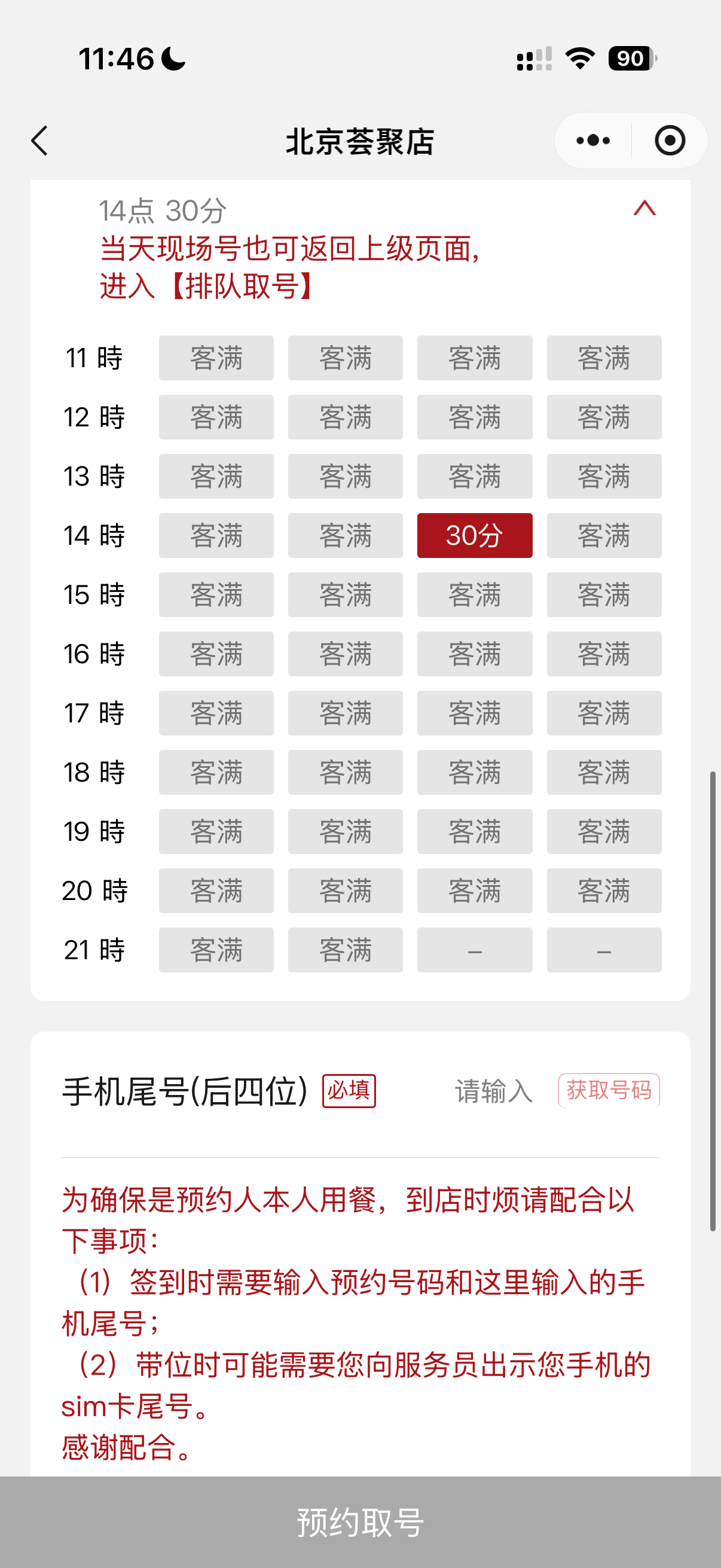Select the 14時 30分 time slot
Image resolution: width=721 pixels, height=1568 pixels.
point(475,536)
